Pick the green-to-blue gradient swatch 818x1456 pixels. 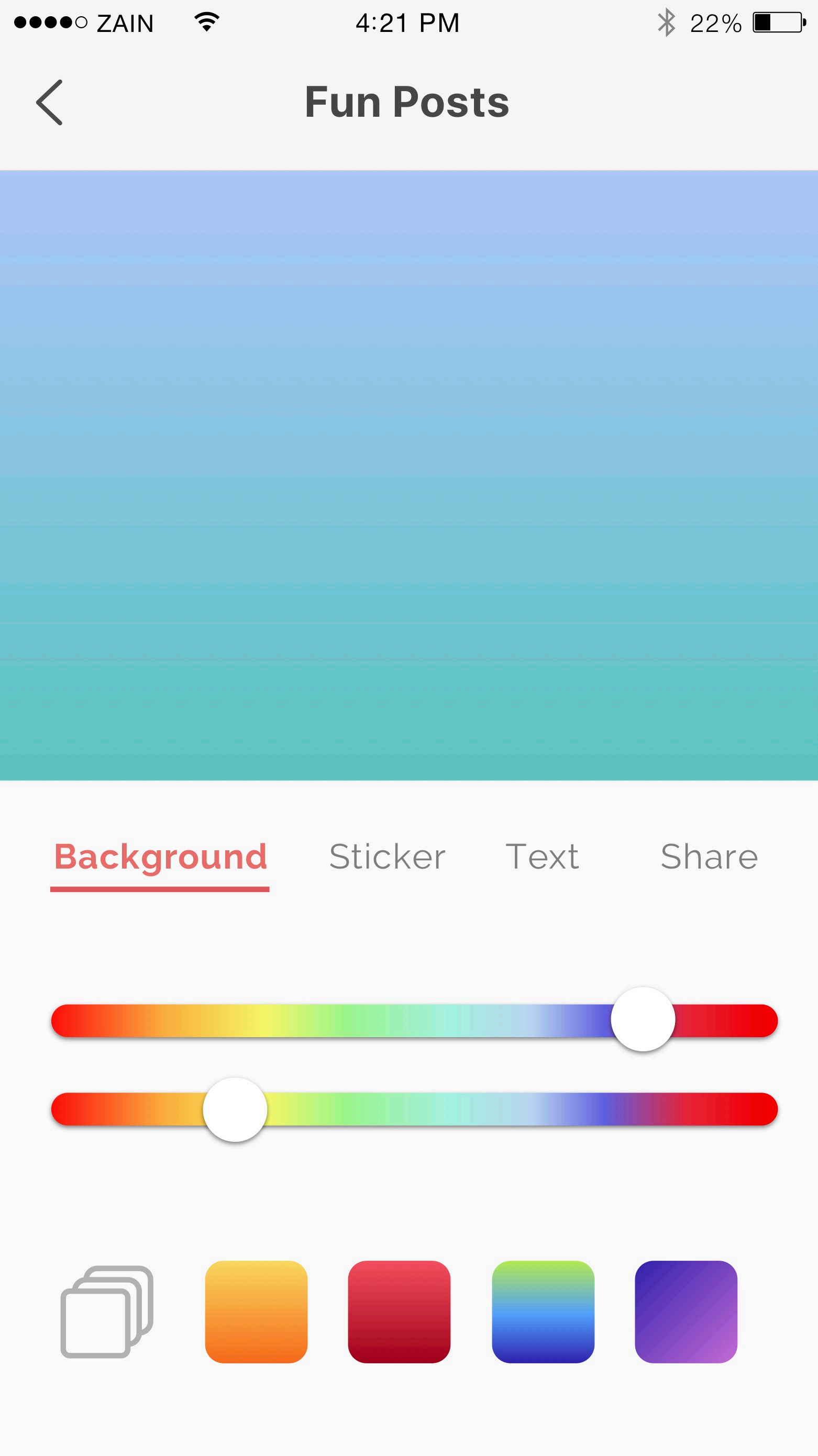[543, 1311]
